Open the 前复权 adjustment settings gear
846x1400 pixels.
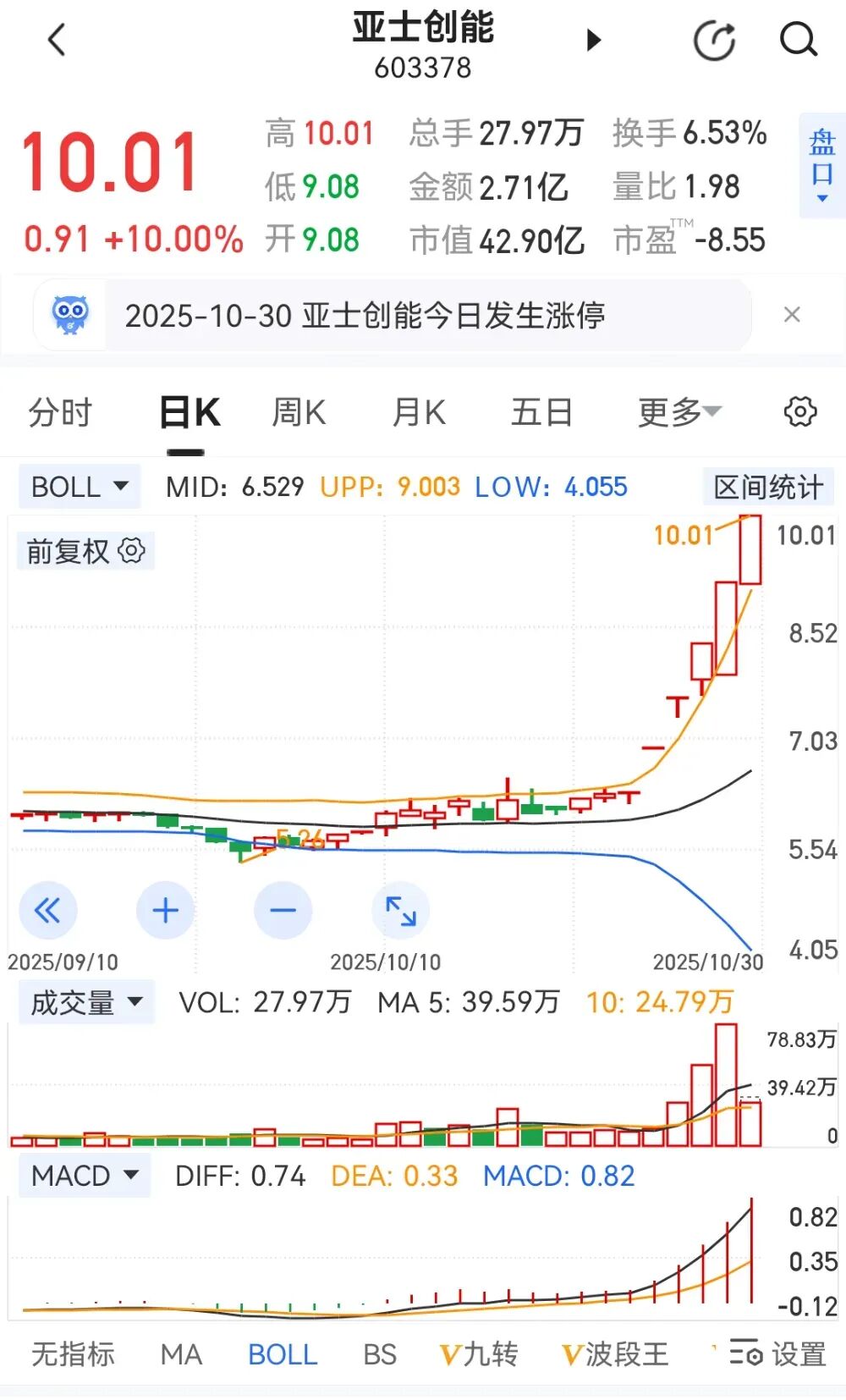[131, 550]
